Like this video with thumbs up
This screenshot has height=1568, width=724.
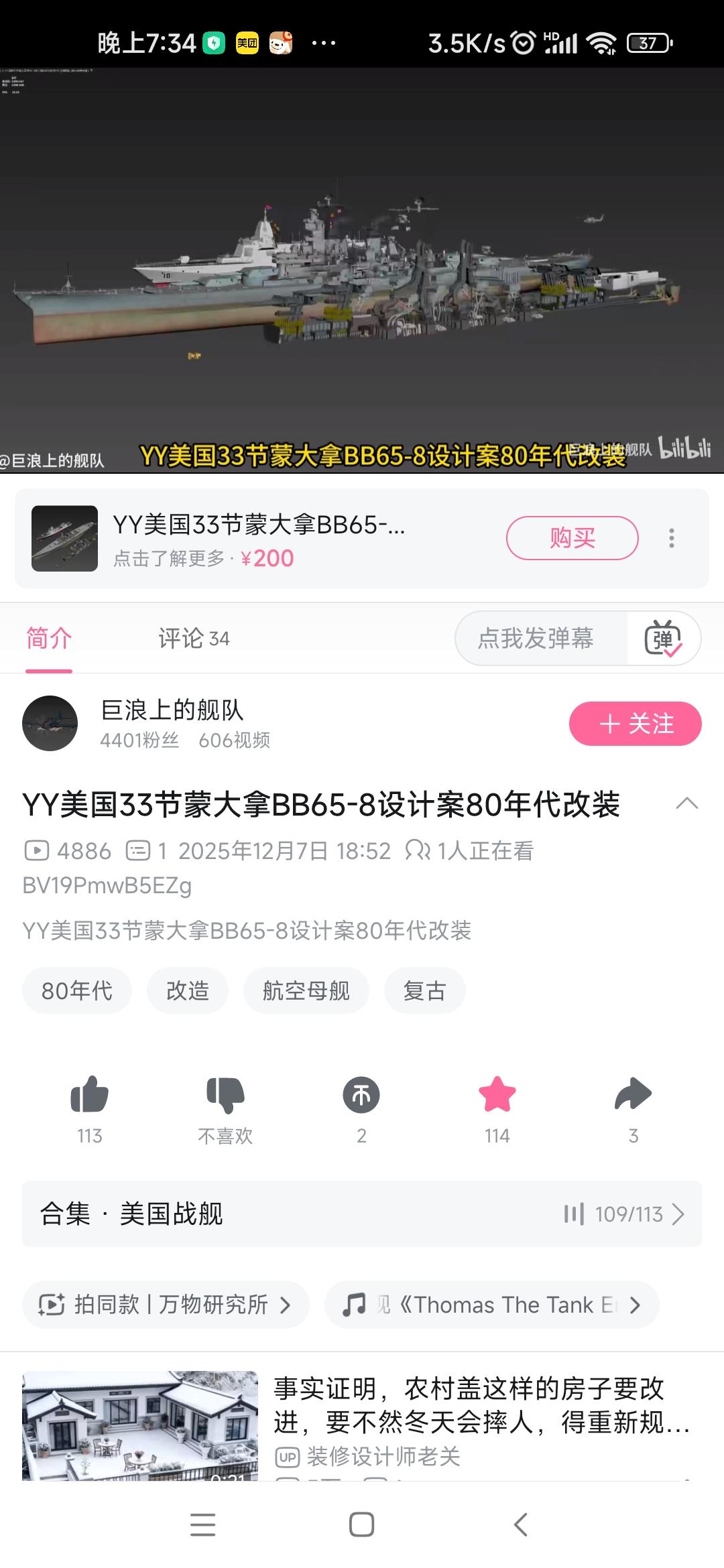[x=89, y=1095]
